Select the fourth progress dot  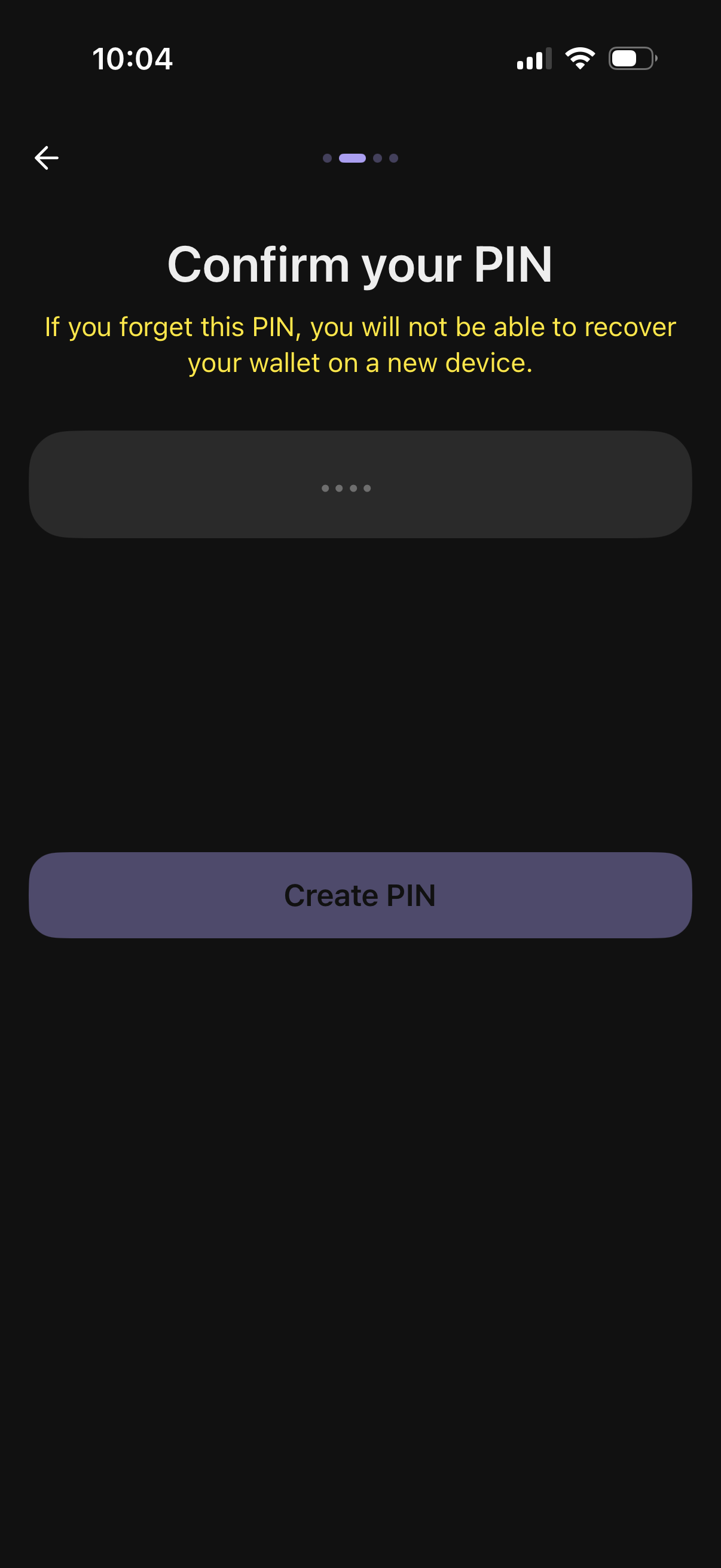click(x=394, y=158)
